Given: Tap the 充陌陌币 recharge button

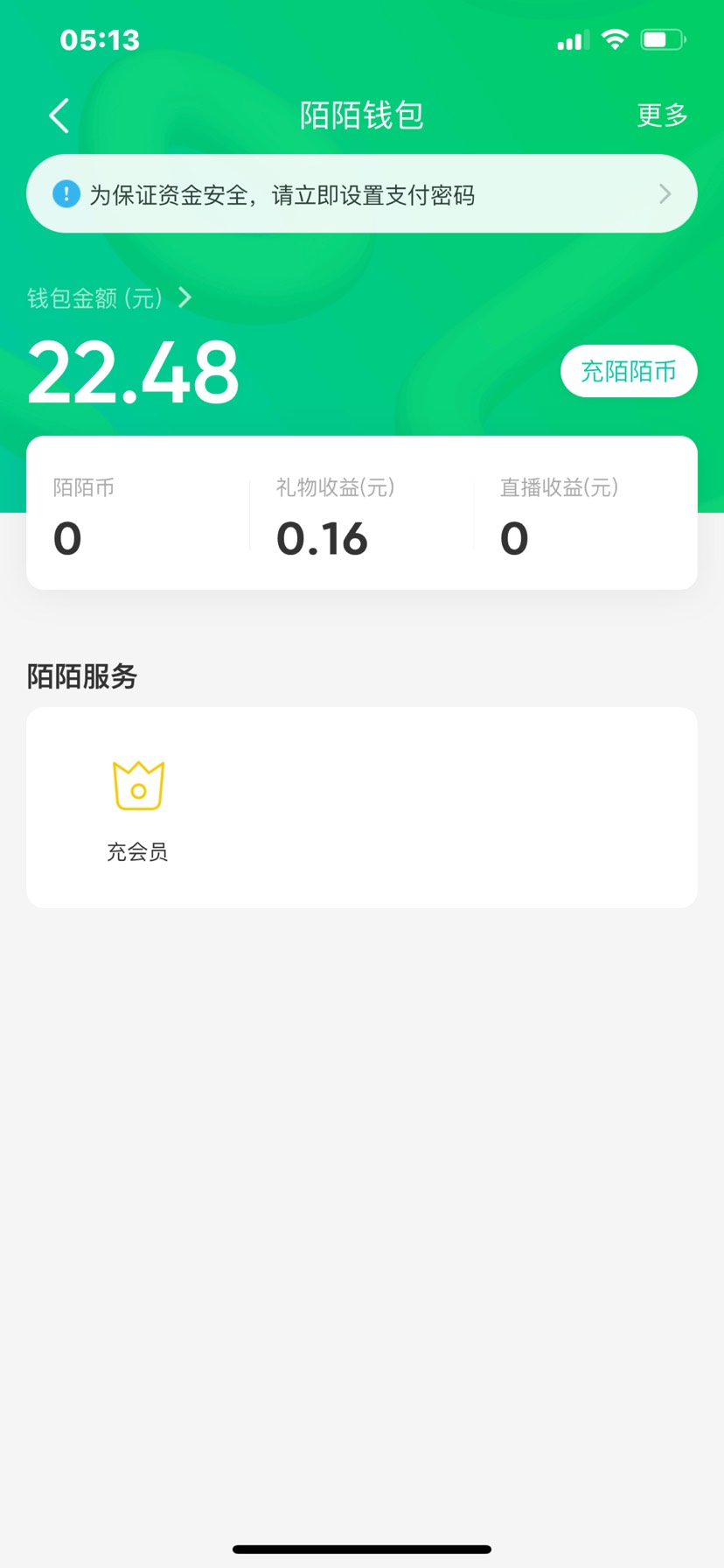Looking at the screenshot, I should [x=628, y=371].
